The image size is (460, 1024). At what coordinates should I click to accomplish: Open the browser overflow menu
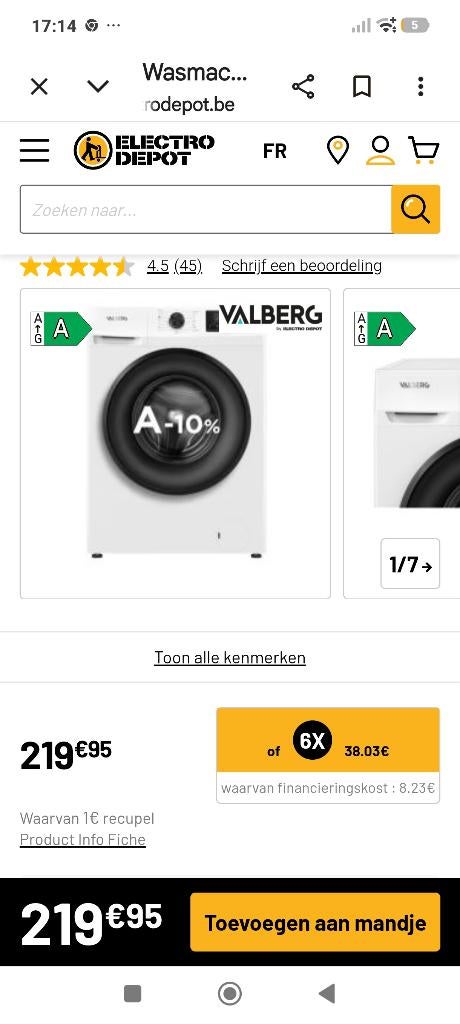click(x=421, y=86)
